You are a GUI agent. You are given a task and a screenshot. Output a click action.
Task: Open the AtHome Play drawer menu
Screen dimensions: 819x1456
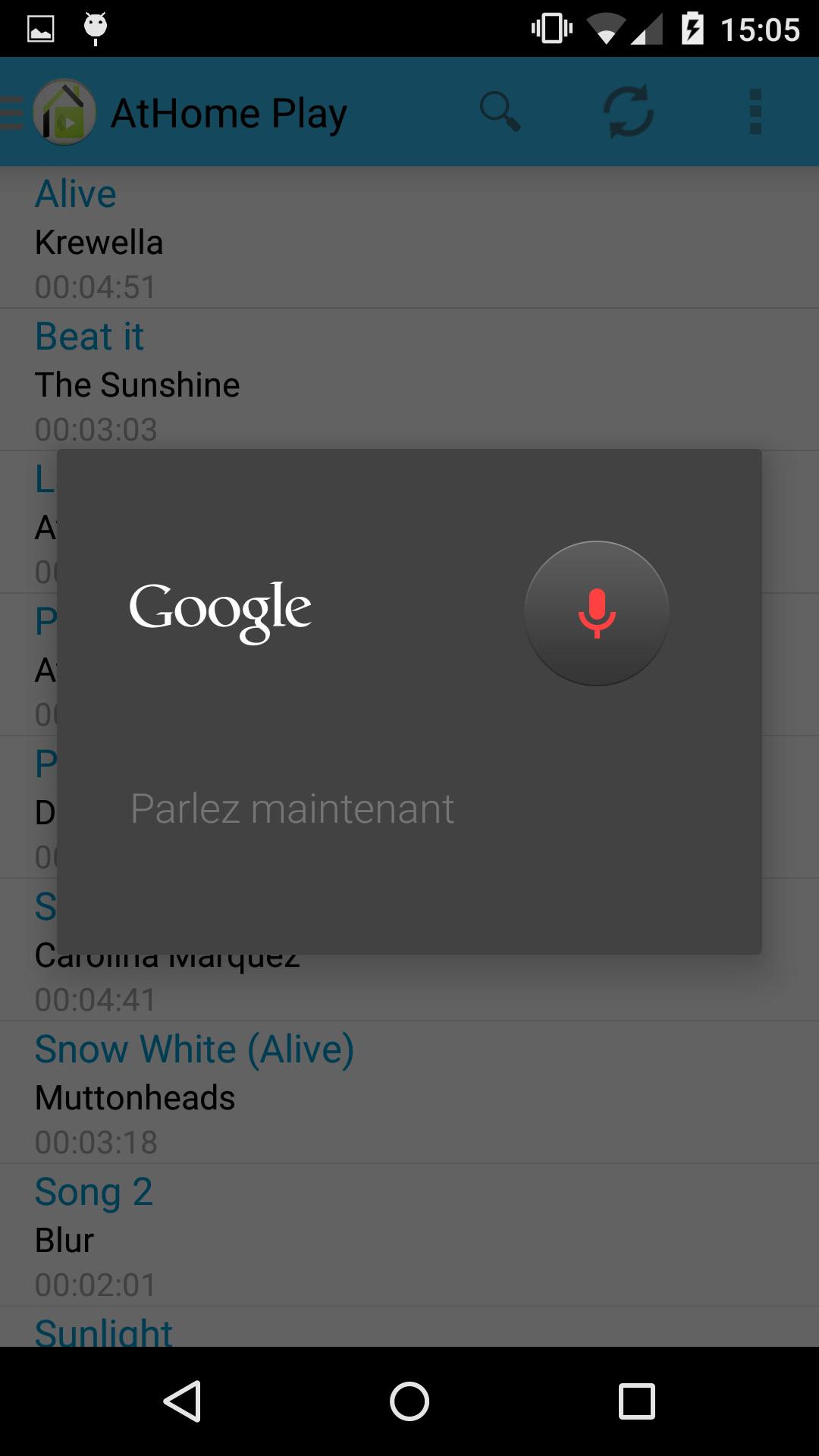coord(49,112)
